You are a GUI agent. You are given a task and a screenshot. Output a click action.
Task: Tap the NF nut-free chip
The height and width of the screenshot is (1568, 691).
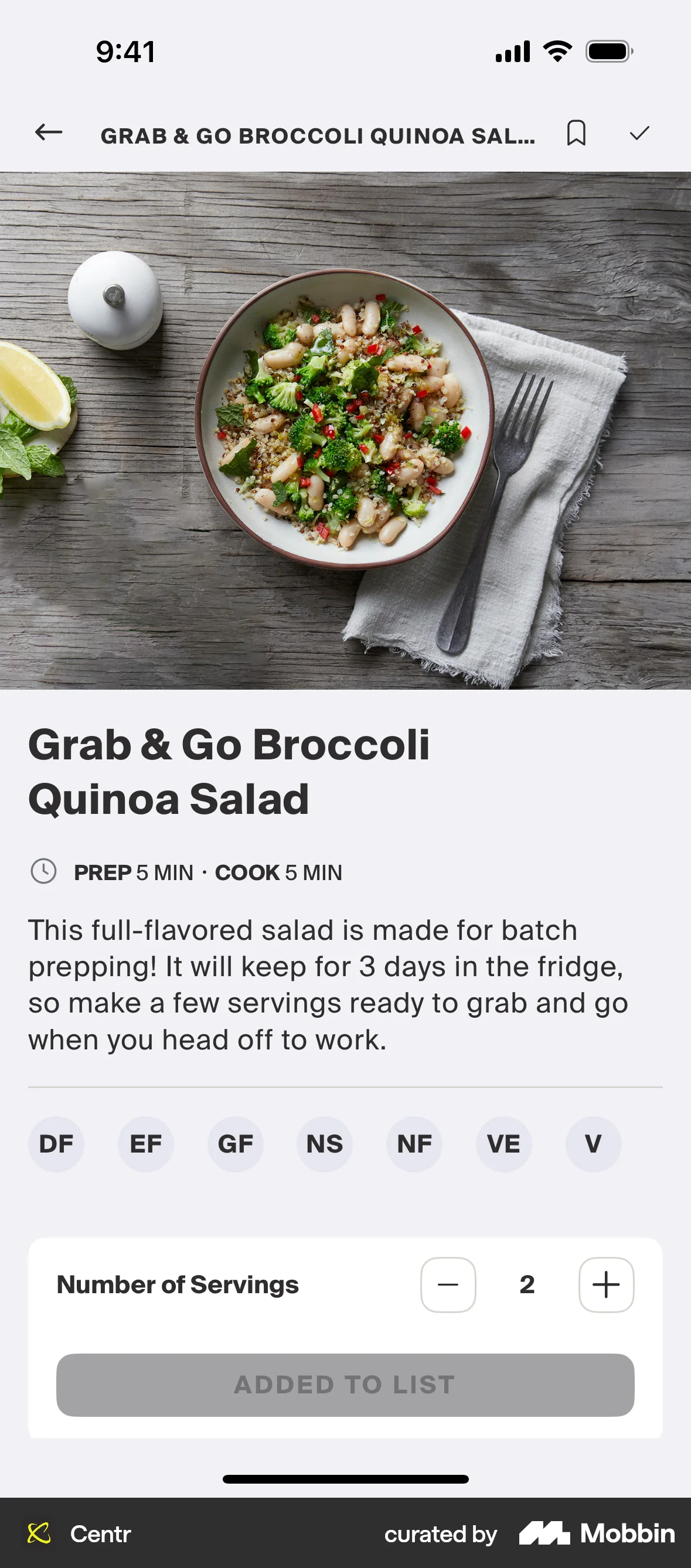coord(414,1144)
